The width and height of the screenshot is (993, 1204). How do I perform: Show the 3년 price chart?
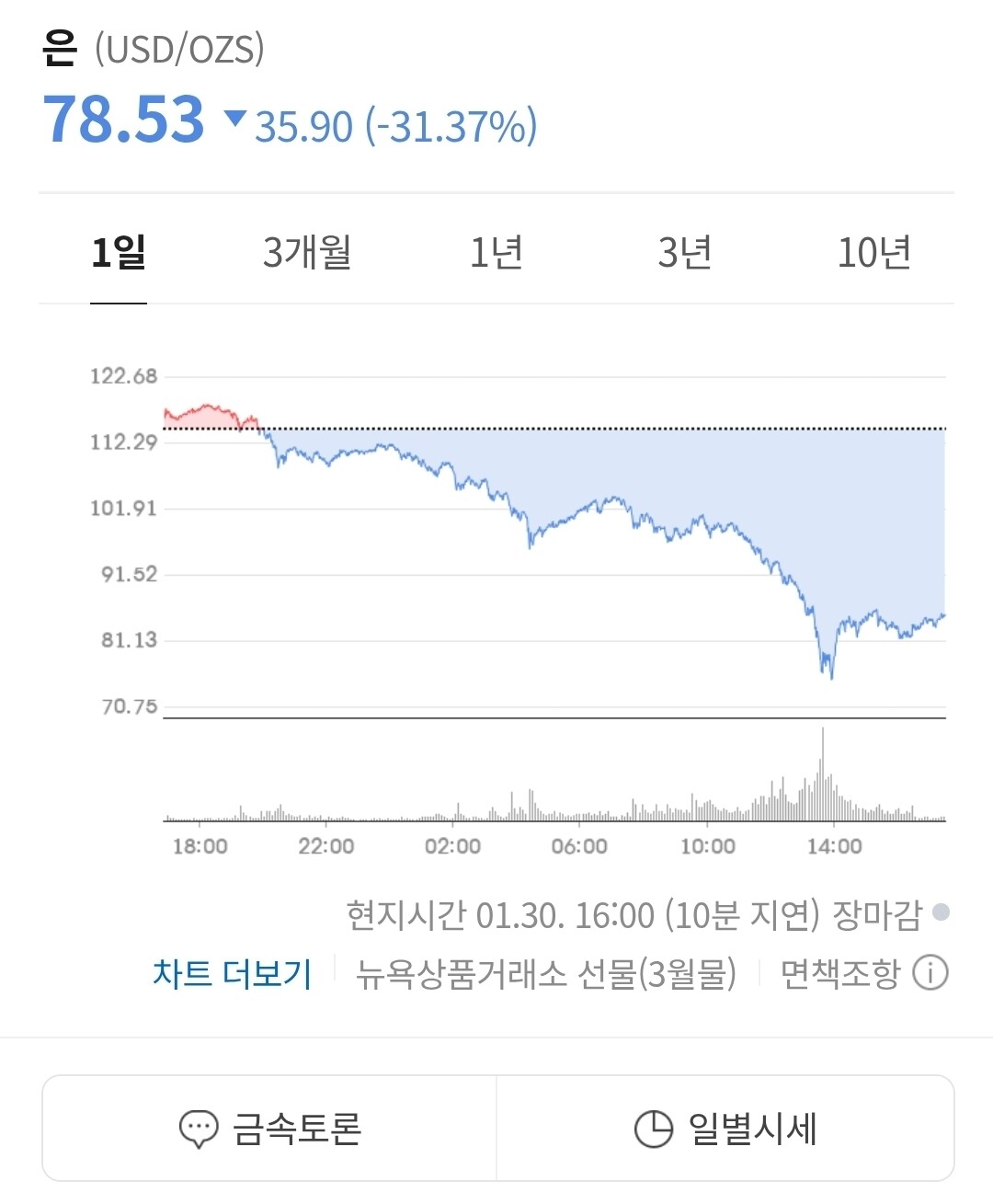coord(685,252)
